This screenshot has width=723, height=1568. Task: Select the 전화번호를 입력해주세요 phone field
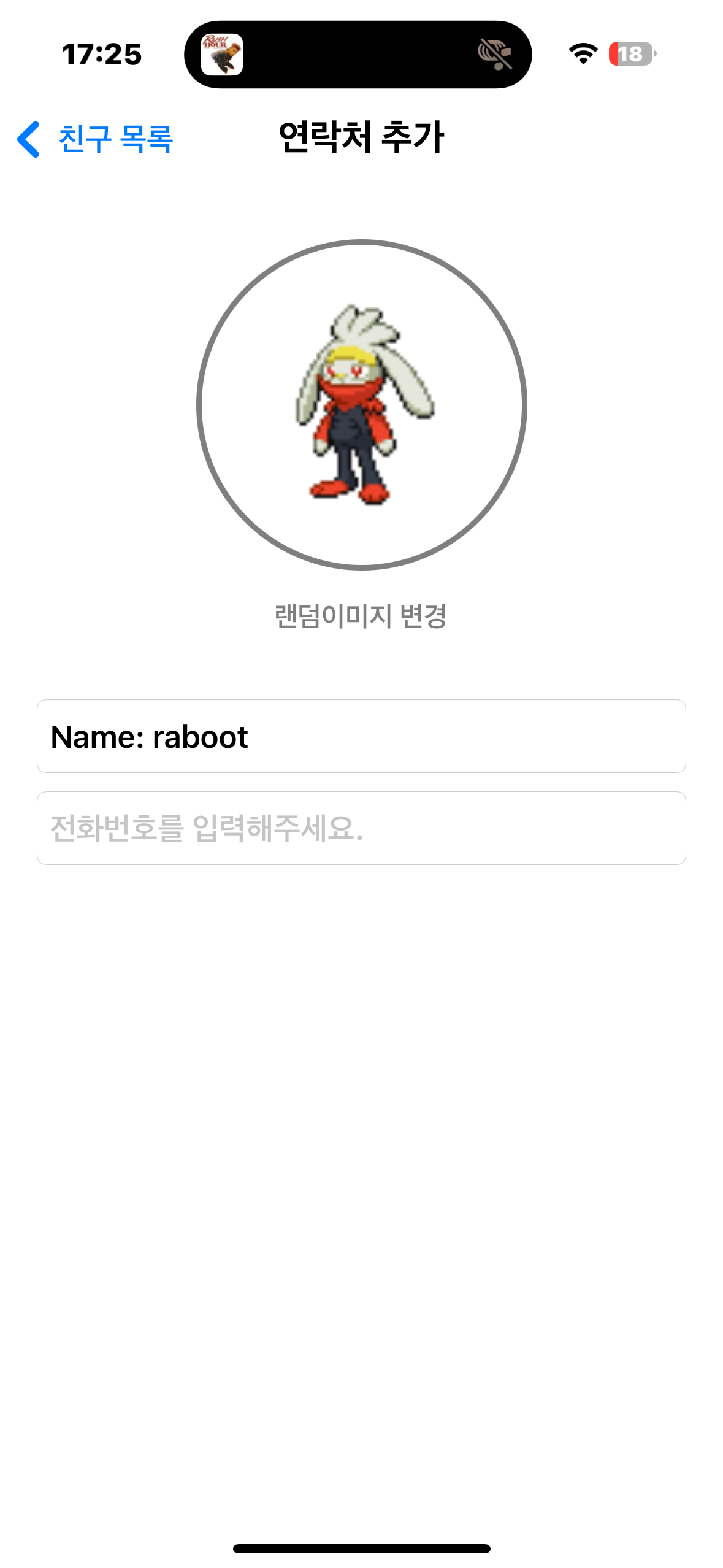(x=361, y=828)
